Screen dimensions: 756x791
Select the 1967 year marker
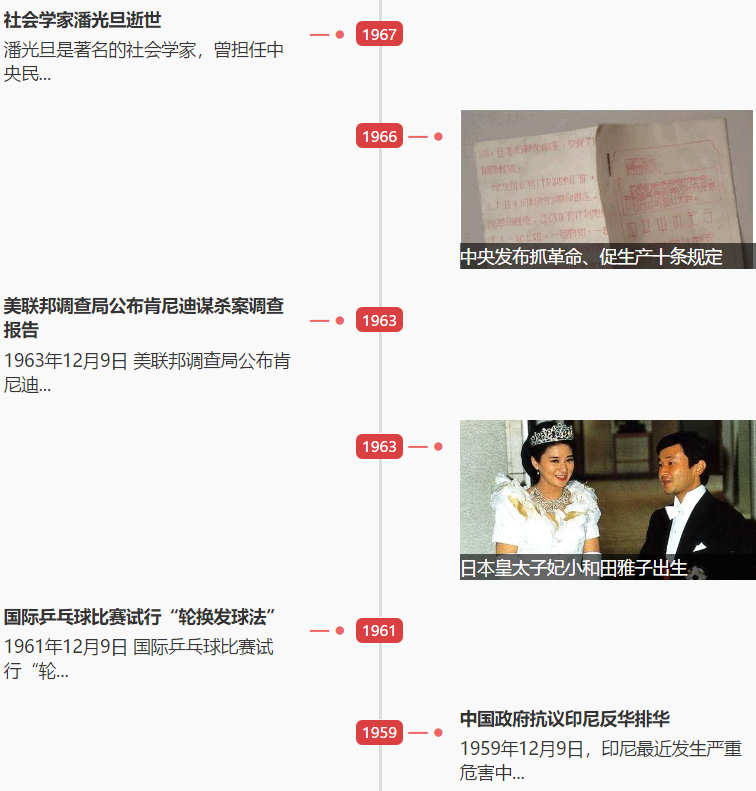click(x=379, y=35)
